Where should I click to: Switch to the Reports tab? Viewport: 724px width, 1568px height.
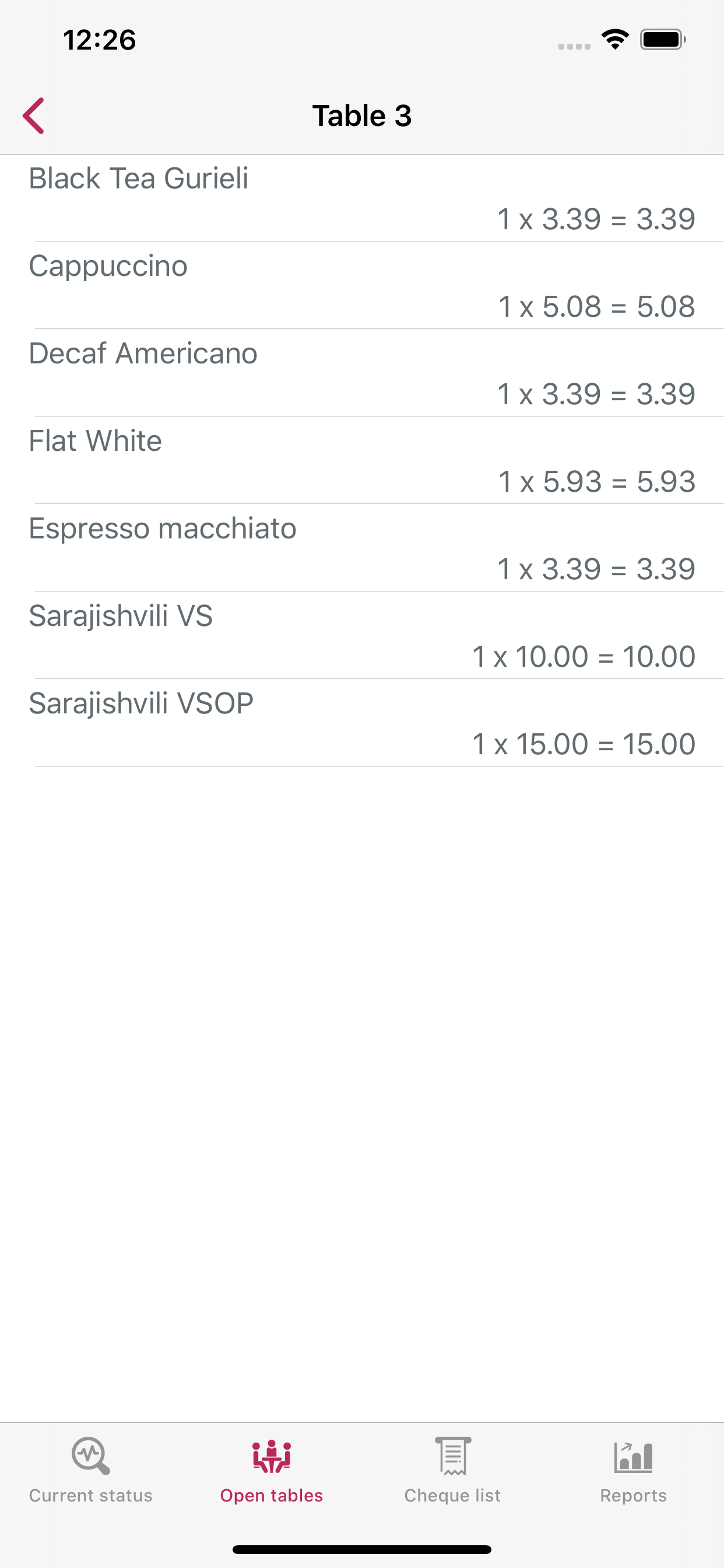tap(633, 1471)
